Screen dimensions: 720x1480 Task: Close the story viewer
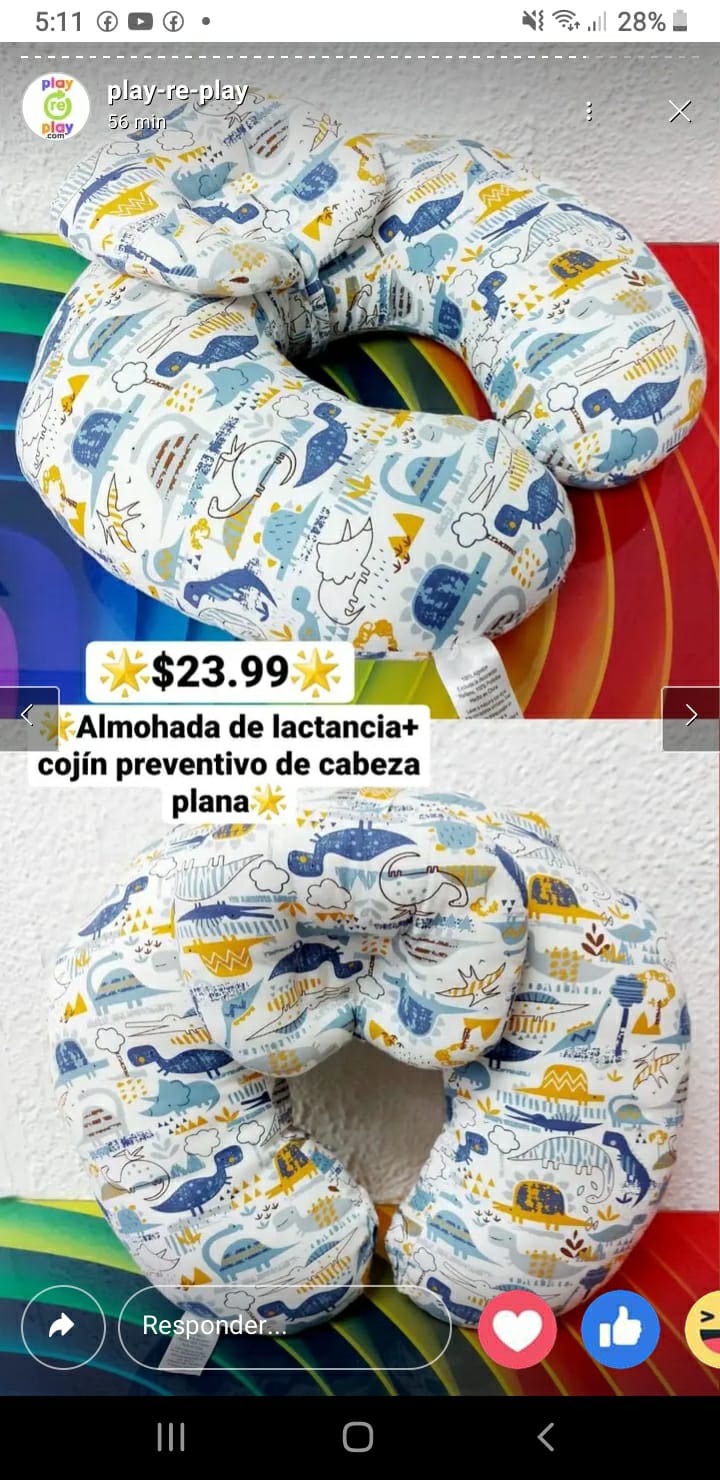point(680,111)
